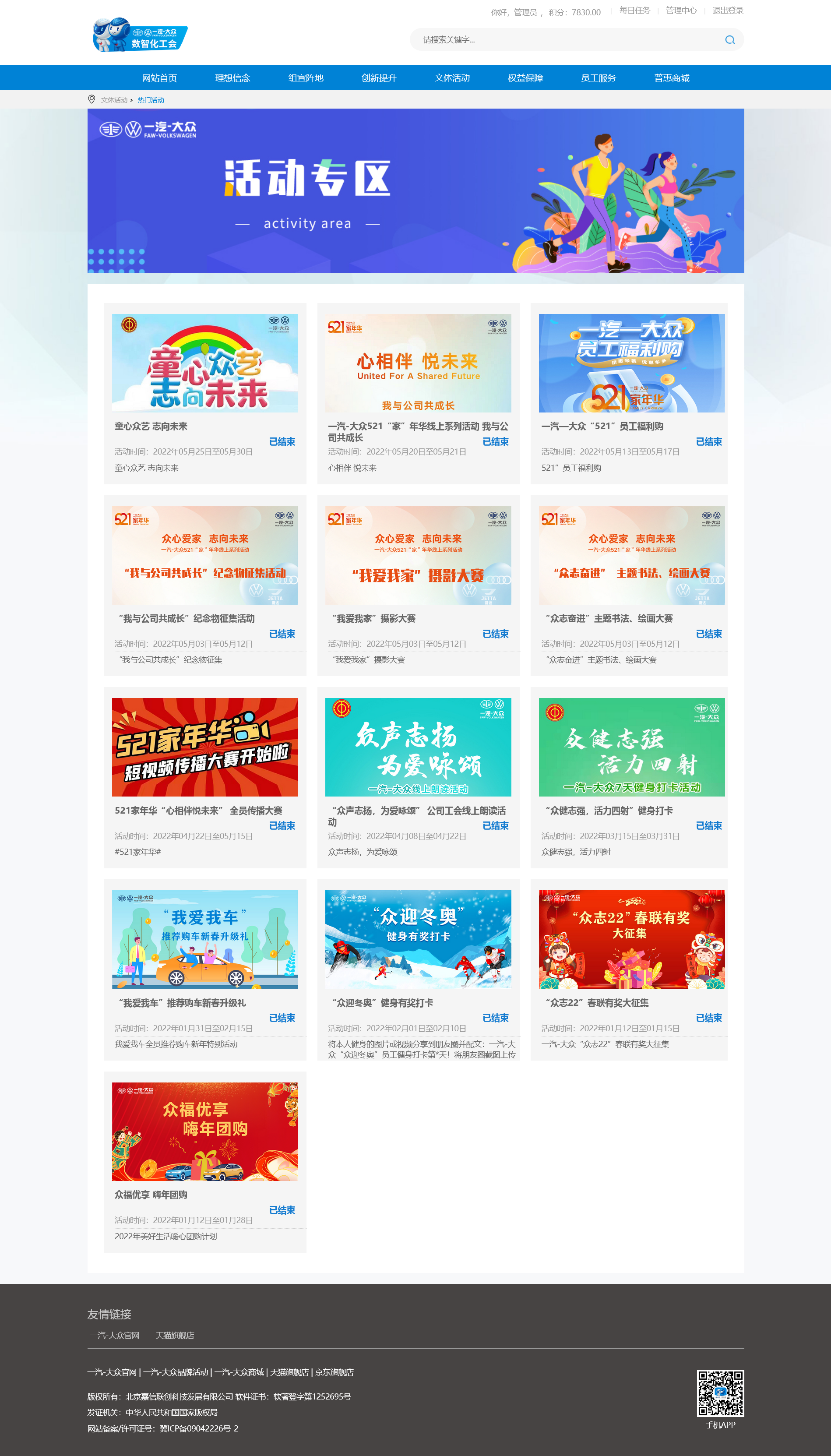Image resolution: width=831 pixels, height=1456 pixels.
Task: Open 员工服务 tab
Action: coord(598,78)
